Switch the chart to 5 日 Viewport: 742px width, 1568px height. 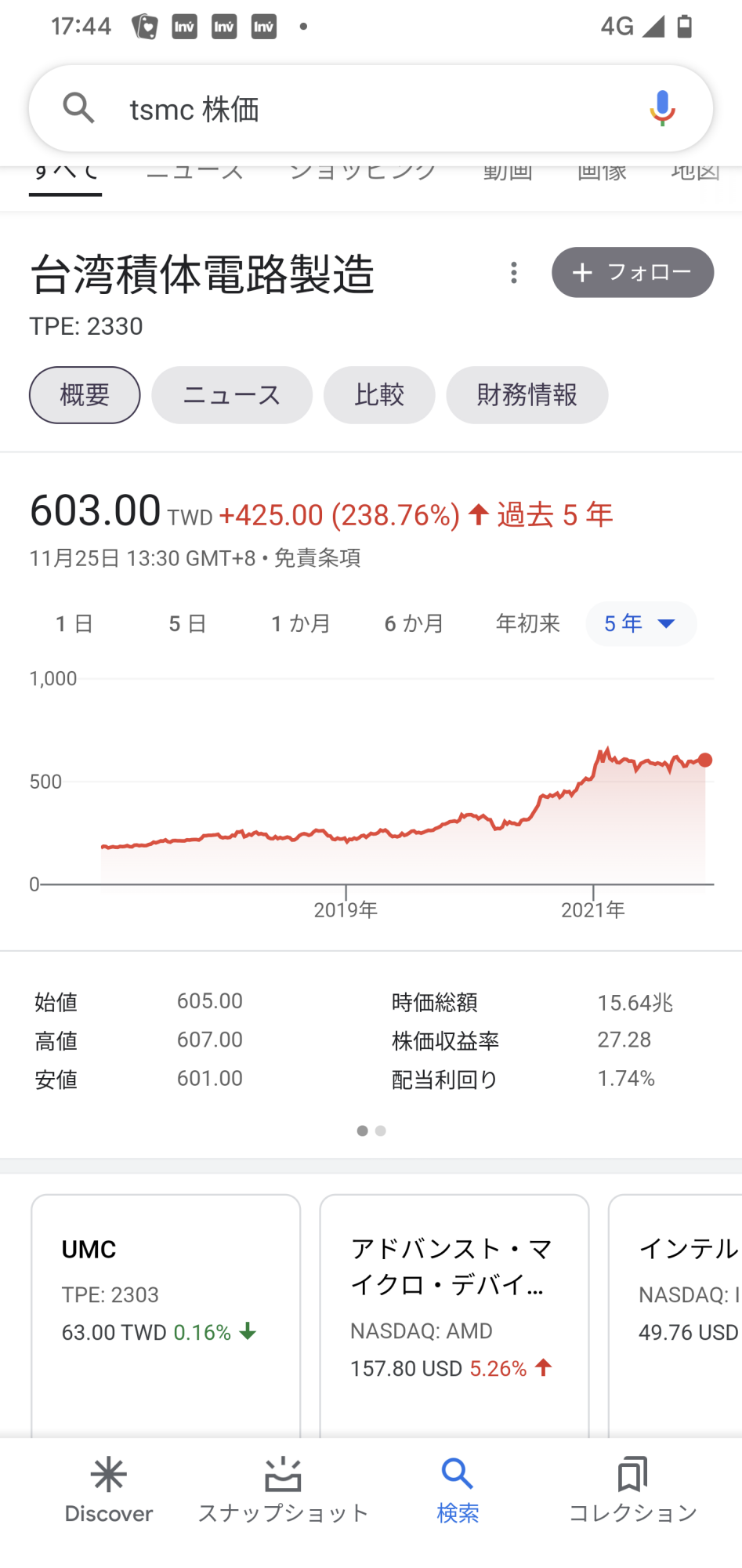click(x=187, y=624)
